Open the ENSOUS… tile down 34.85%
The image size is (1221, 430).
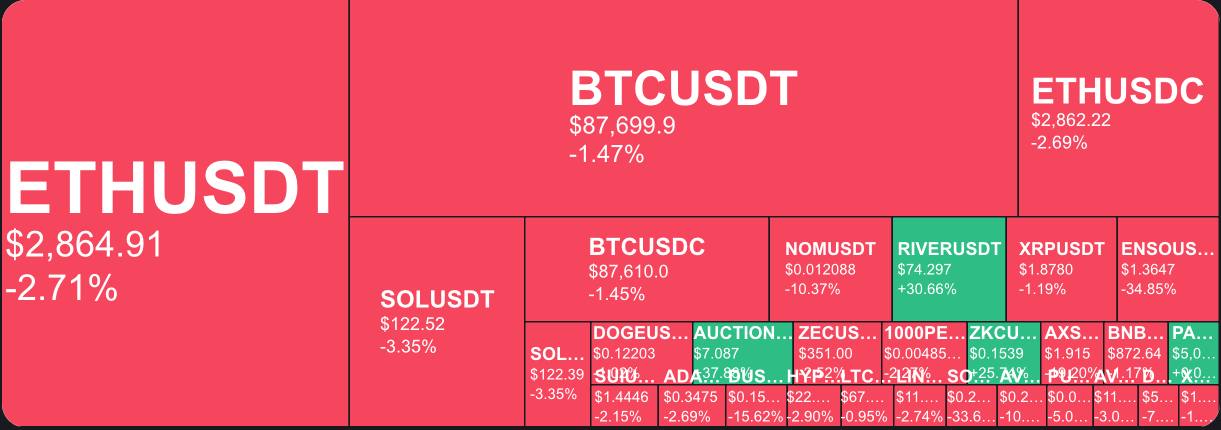tap(1167, 268)
